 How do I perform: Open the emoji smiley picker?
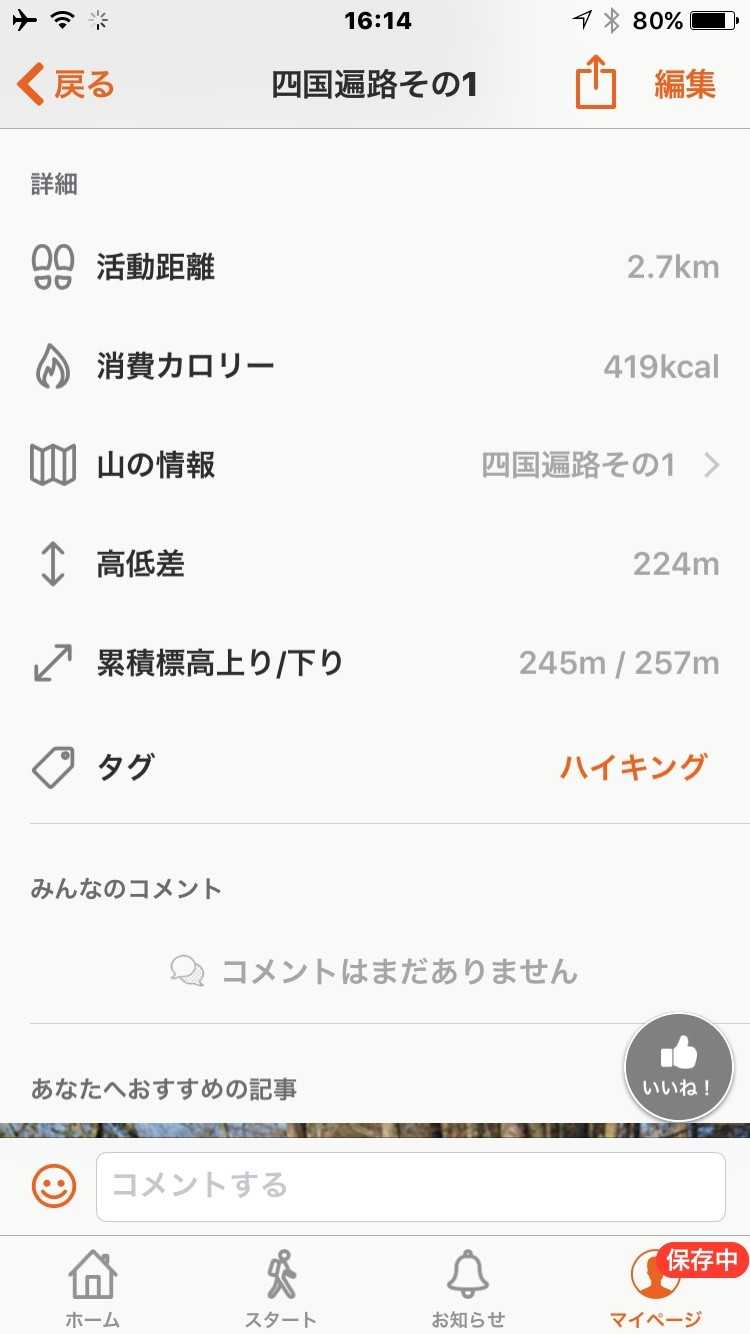(x=54, y=1187)
